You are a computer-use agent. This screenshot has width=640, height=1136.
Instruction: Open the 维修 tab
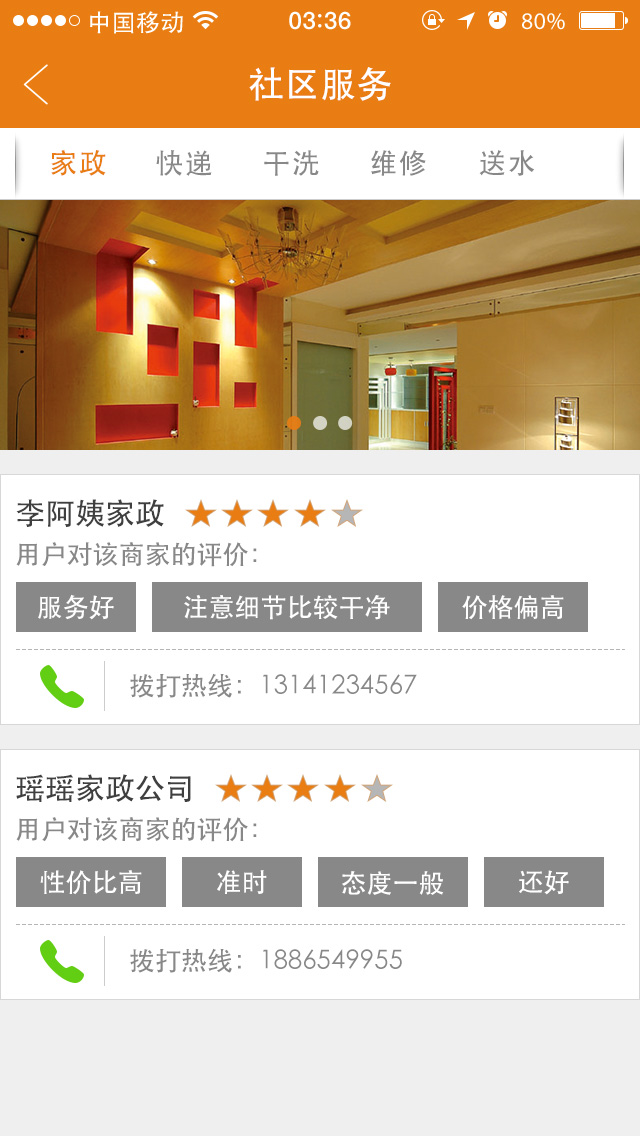pyautogui.click(x=398, y=163)
